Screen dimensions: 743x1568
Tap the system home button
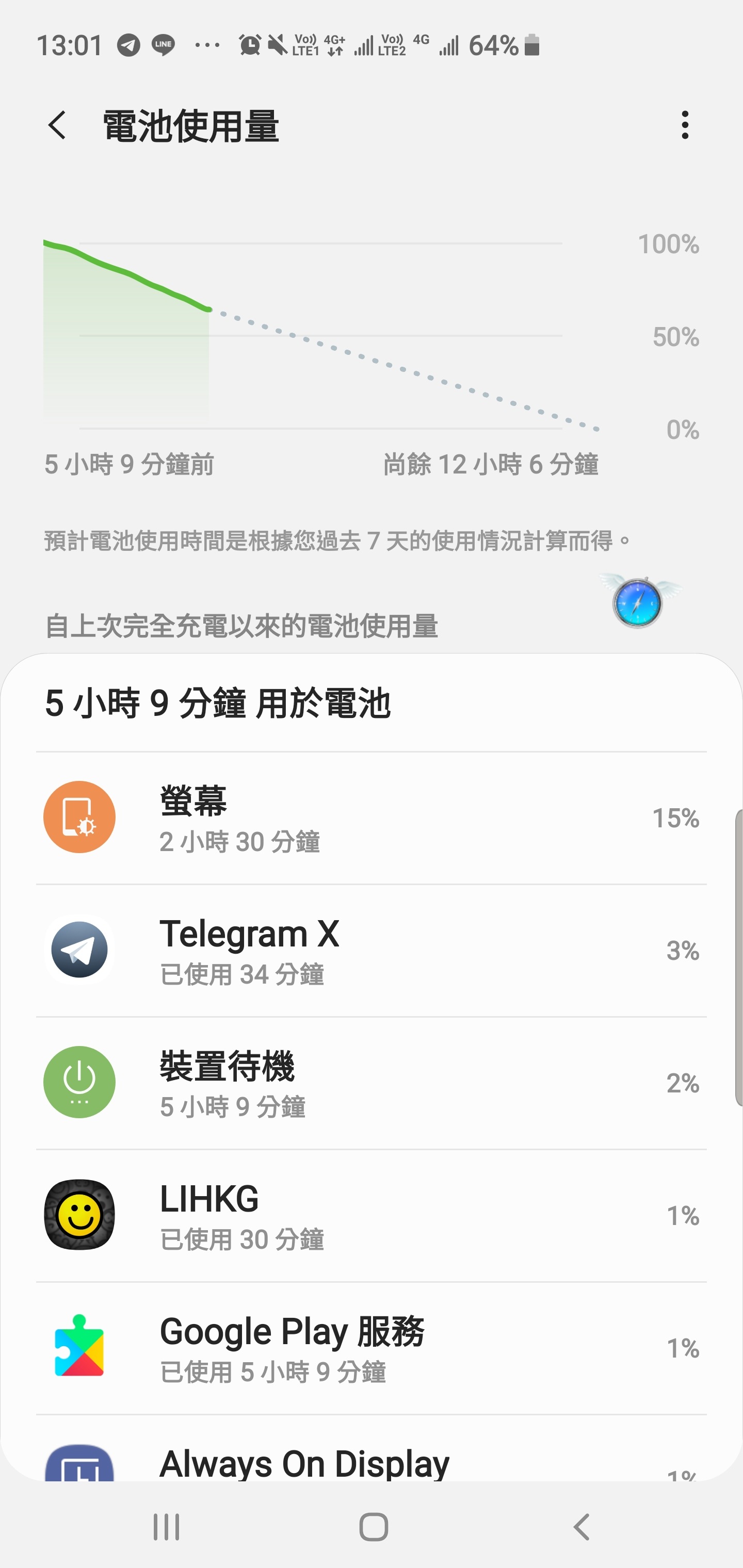(x=374, y=1527)
